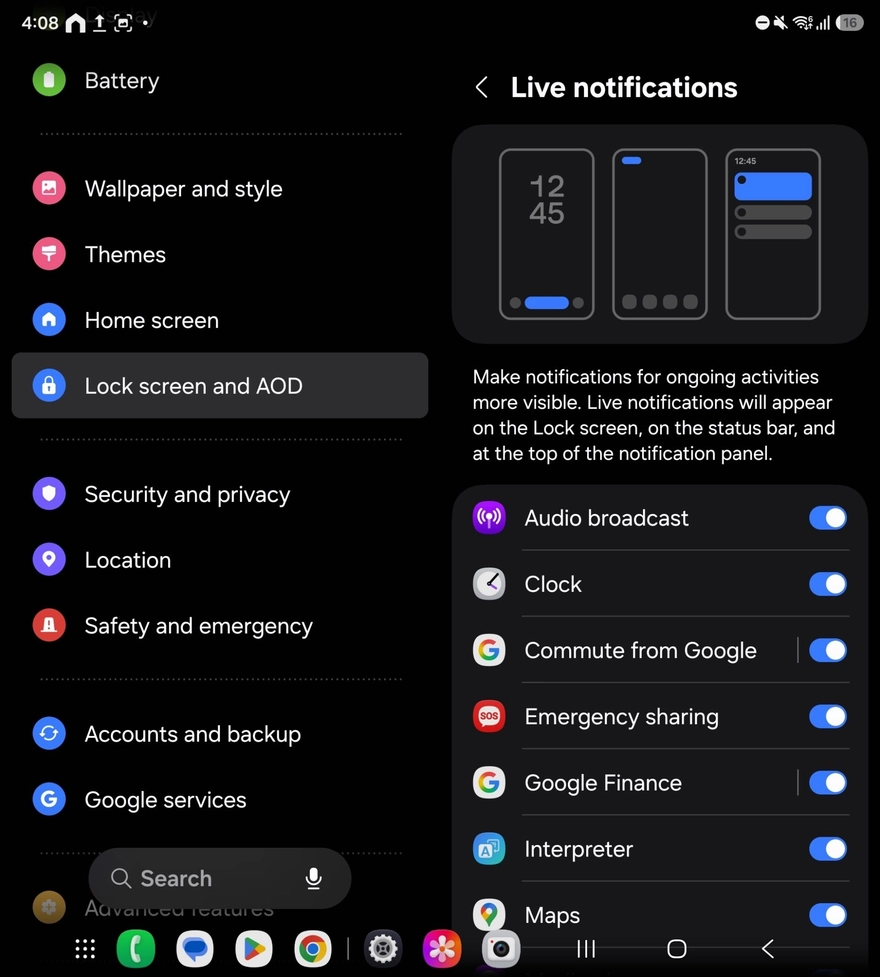Click the Emergency sharing SOS icon
Viewport: 880px width, 977px height.
[x=489, y=716]
